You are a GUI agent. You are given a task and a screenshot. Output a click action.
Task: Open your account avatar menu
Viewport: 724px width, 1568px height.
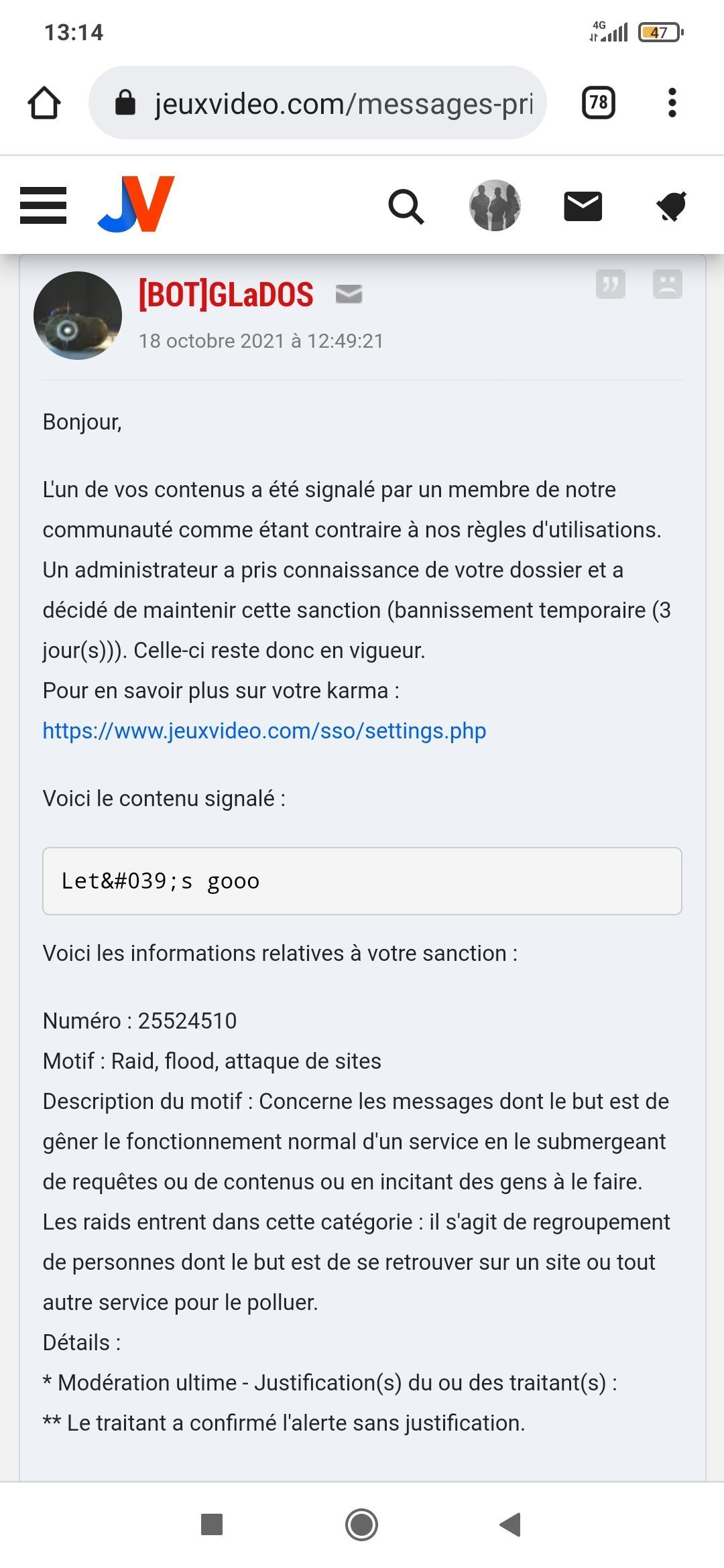coord(495,205)
